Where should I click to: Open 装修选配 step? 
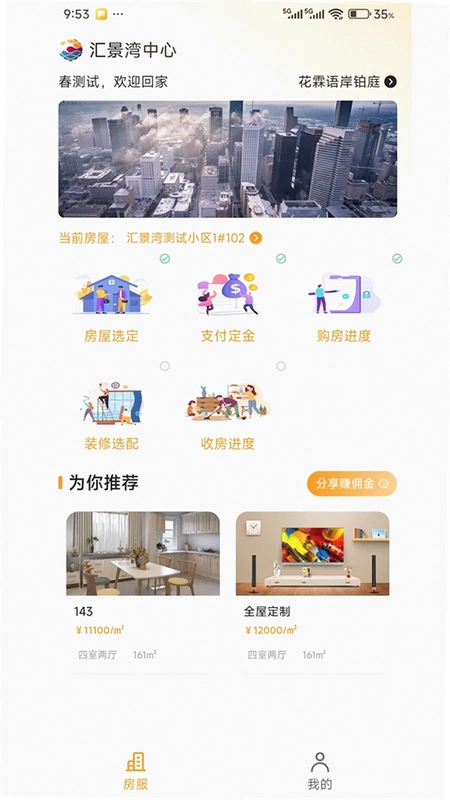pos(112,415)
